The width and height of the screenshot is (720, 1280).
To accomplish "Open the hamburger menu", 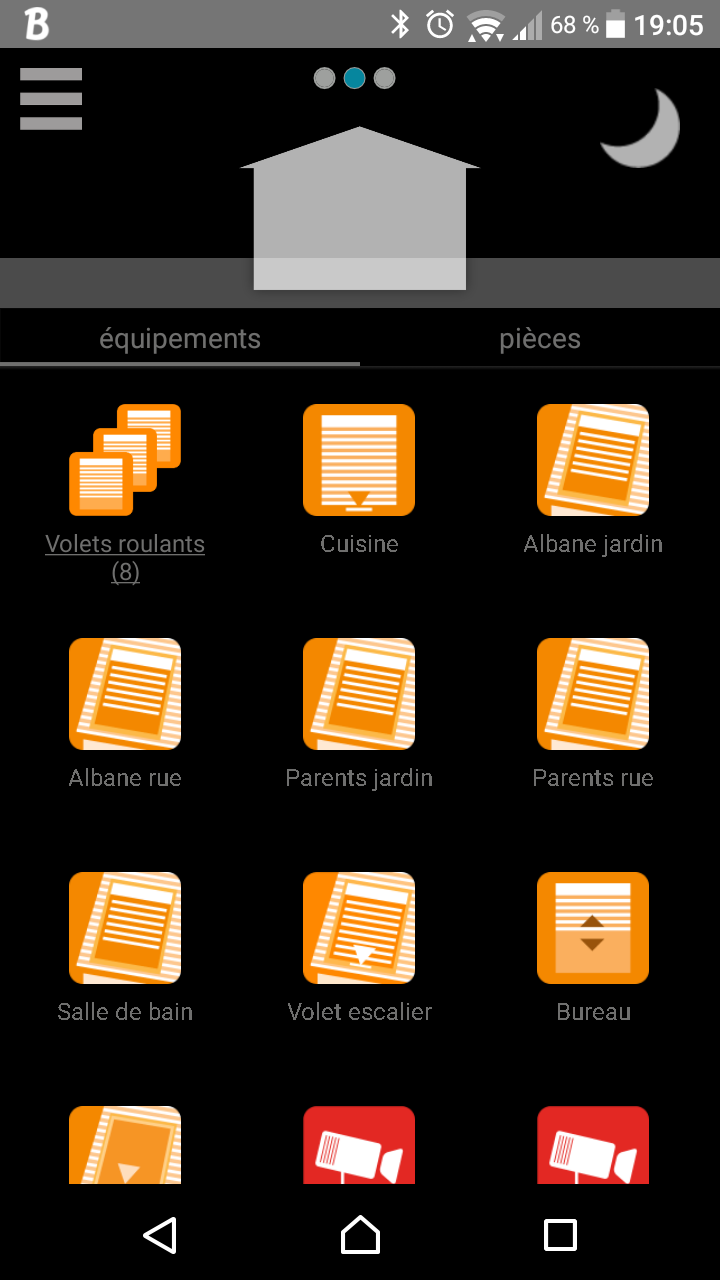I will (x=51, y=99).
